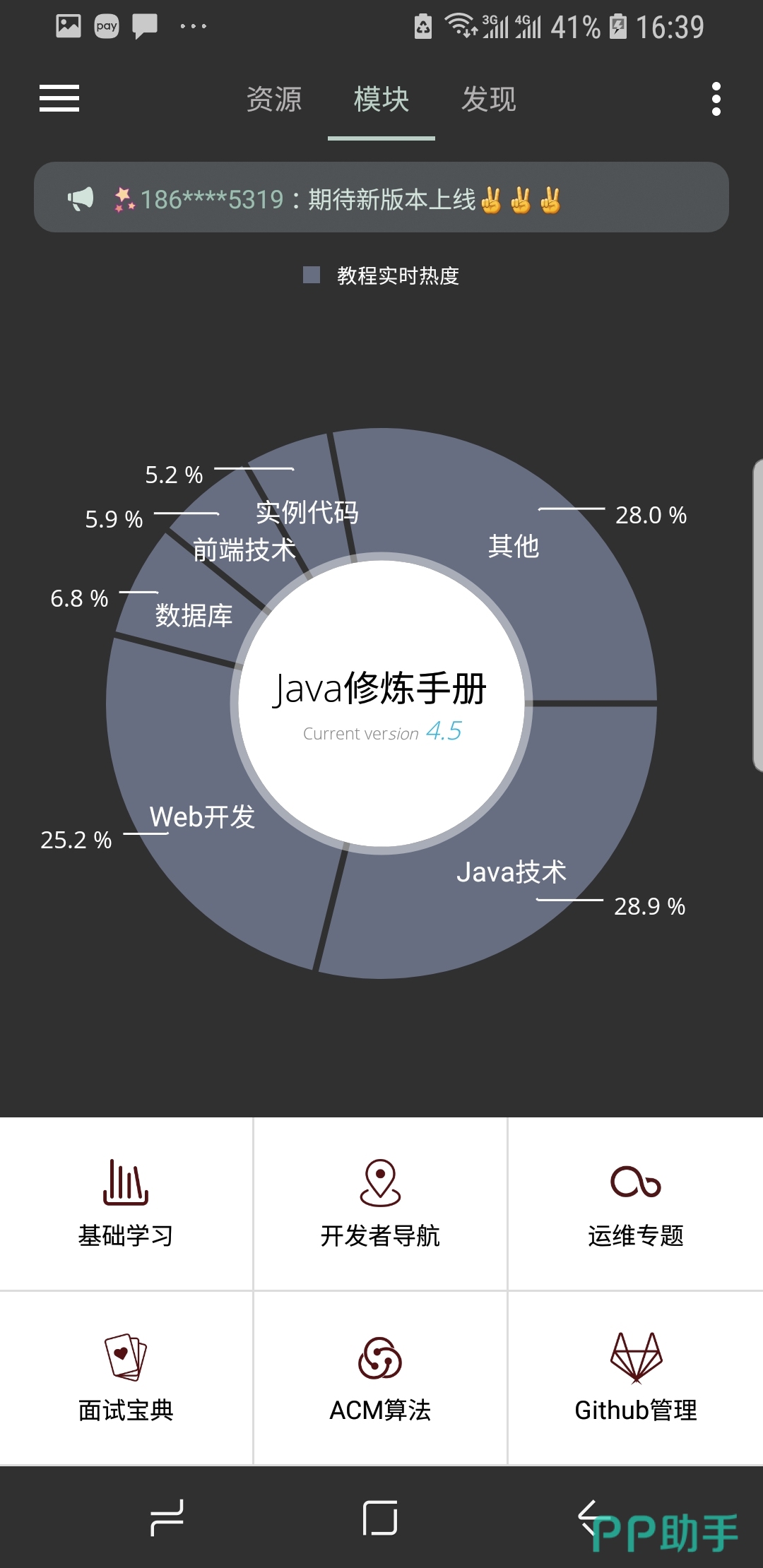Open the announcement banner message
Screen dimensions: 763x1568
coord(381,198)
